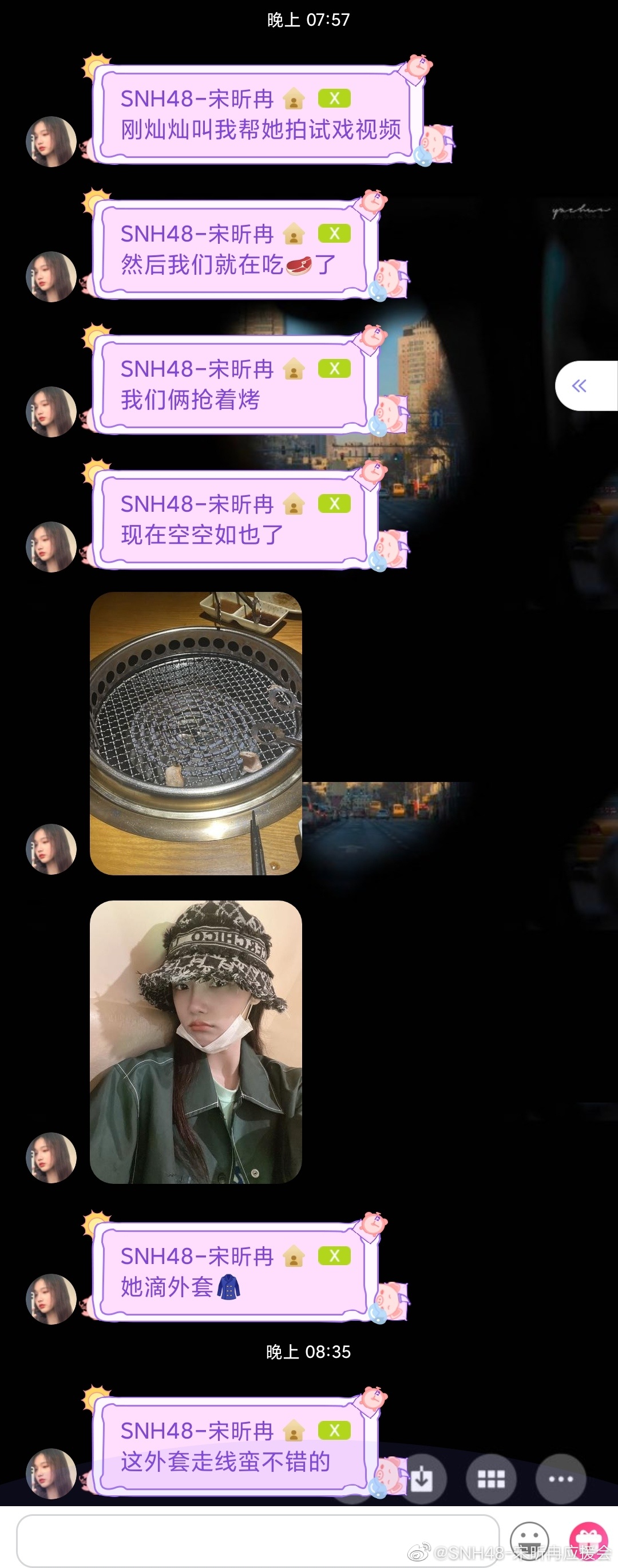Open the grid menu button

click(491, 1479)
